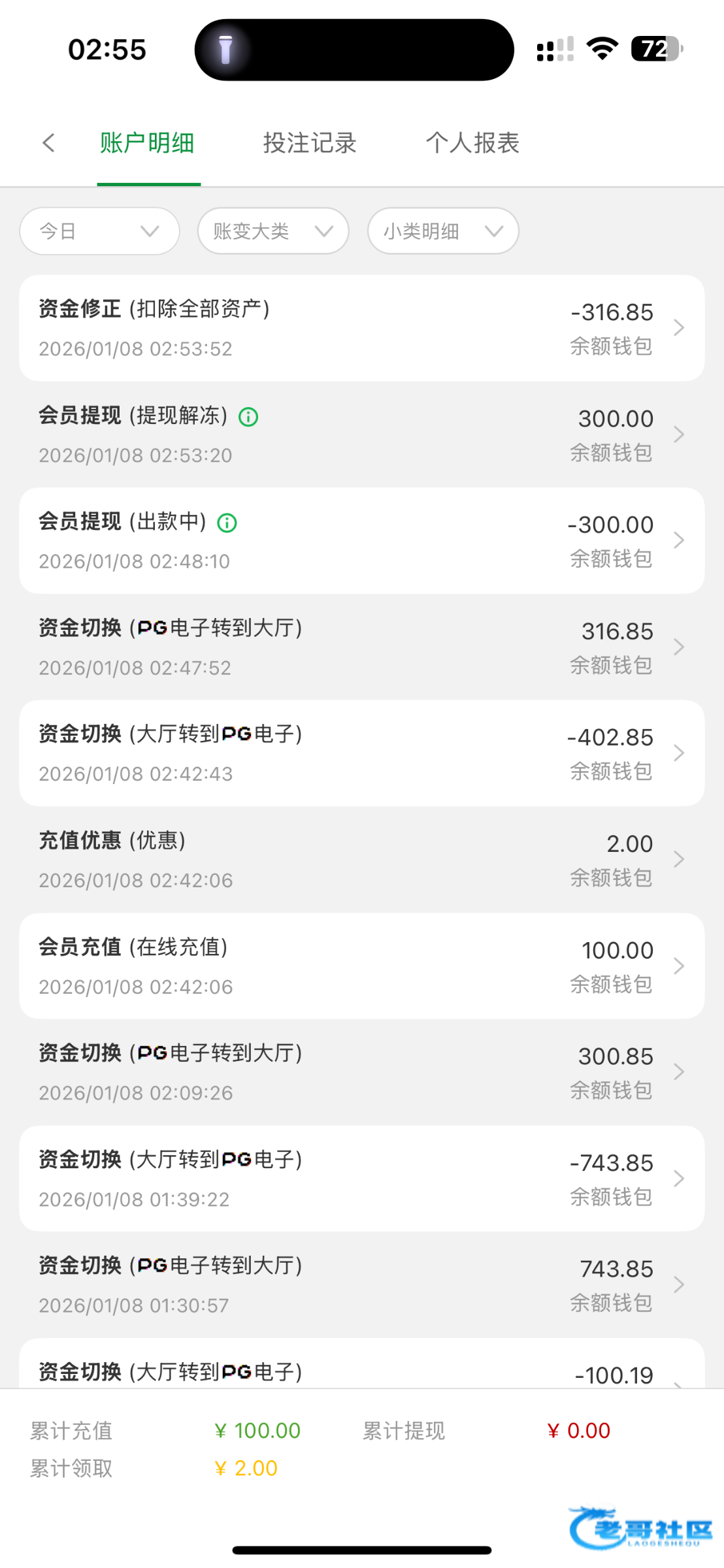
Task: View the -743.85 大厅转到PG电子 record
Action: point(361,1179)
